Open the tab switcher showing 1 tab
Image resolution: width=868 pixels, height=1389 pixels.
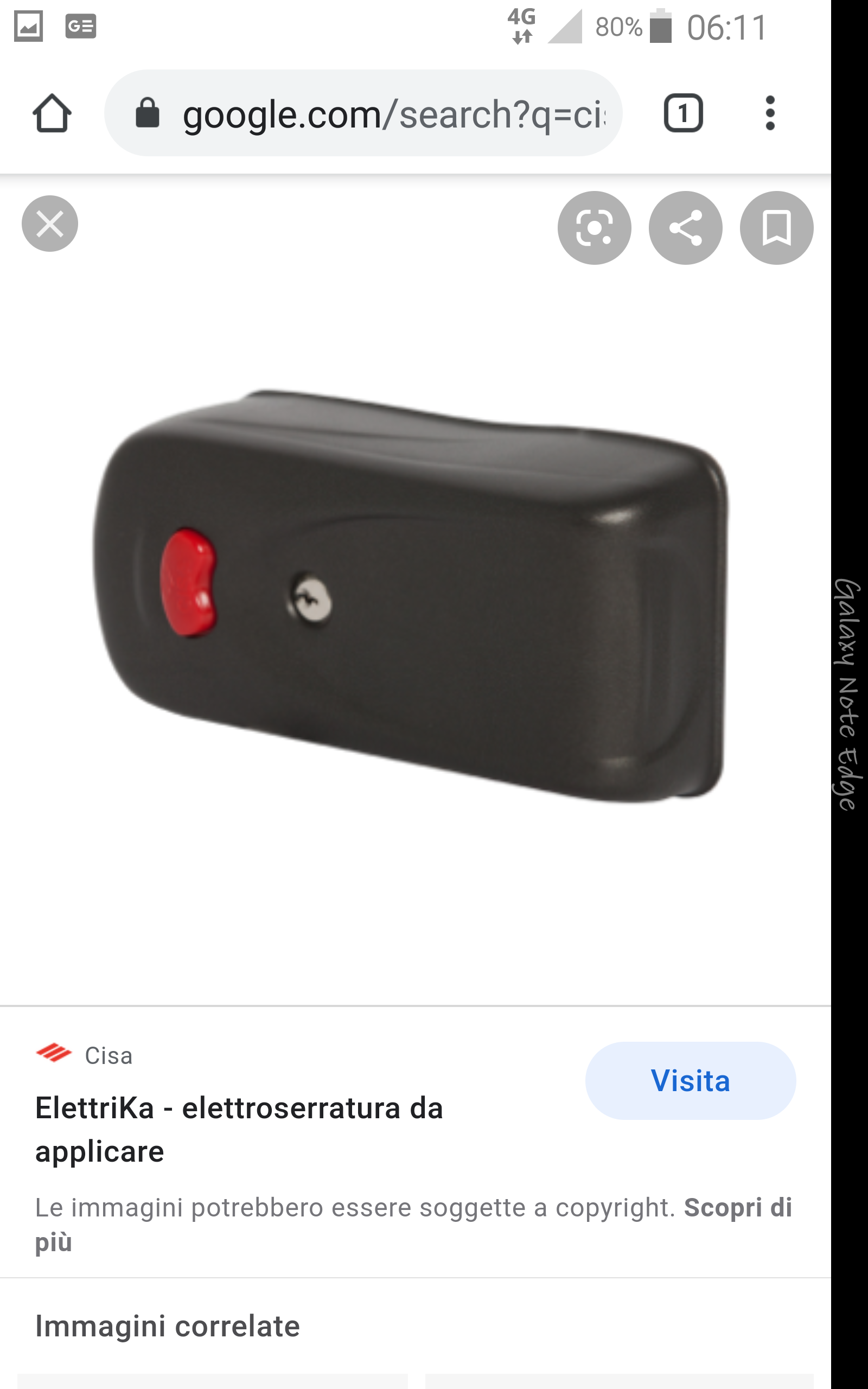tap(683, 113)
